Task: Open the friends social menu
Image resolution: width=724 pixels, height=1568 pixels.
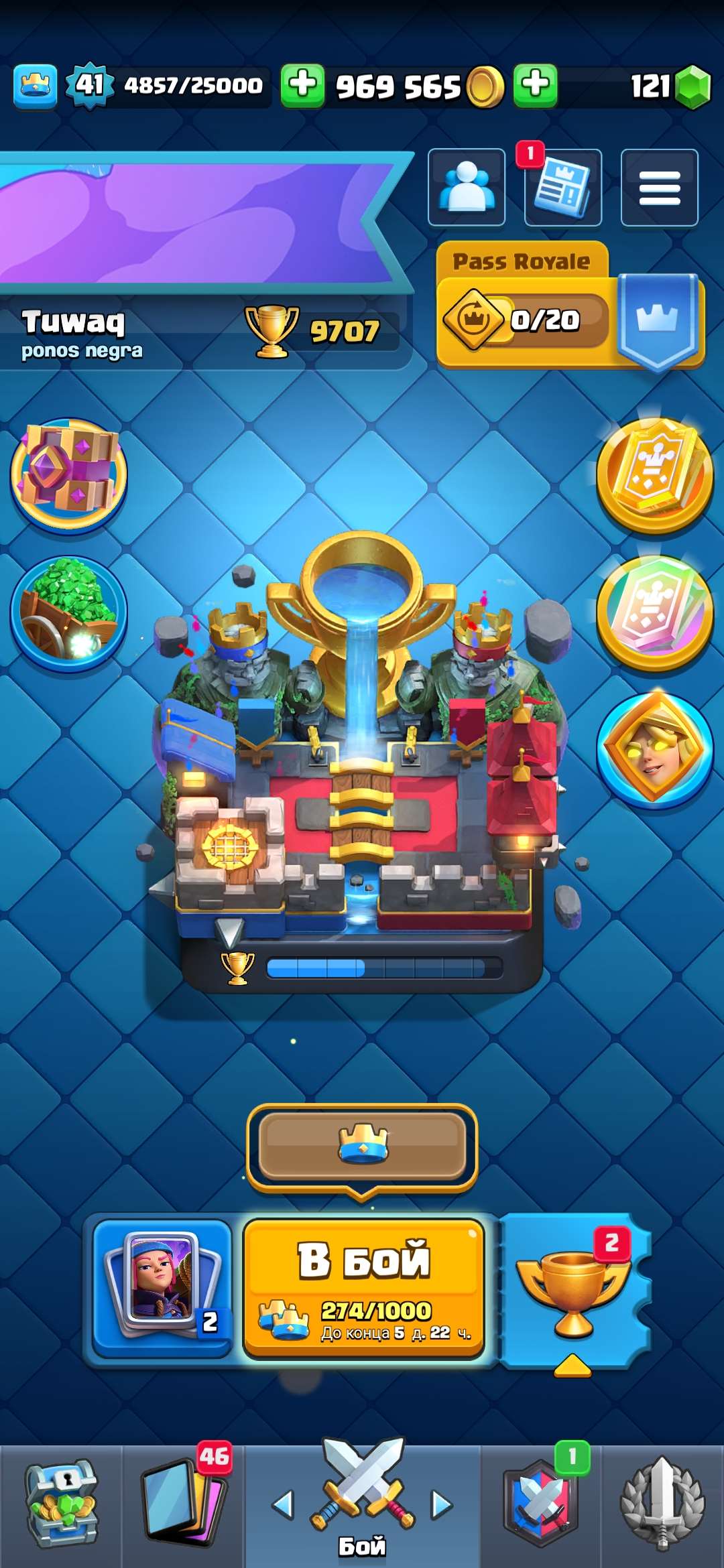Action: [x=467, y=188]
